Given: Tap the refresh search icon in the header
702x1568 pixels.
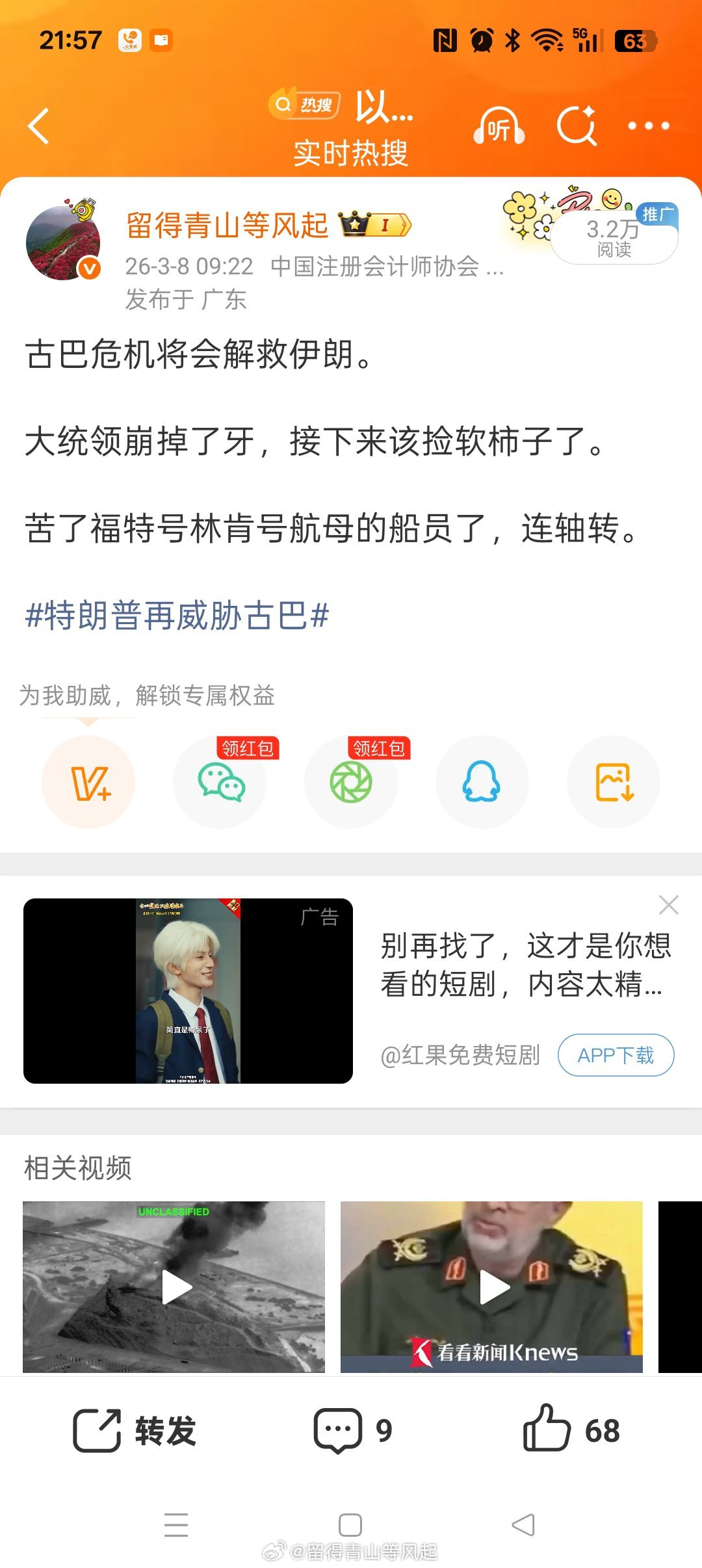Looking at the screenshot, I should (x=576, y=125).
